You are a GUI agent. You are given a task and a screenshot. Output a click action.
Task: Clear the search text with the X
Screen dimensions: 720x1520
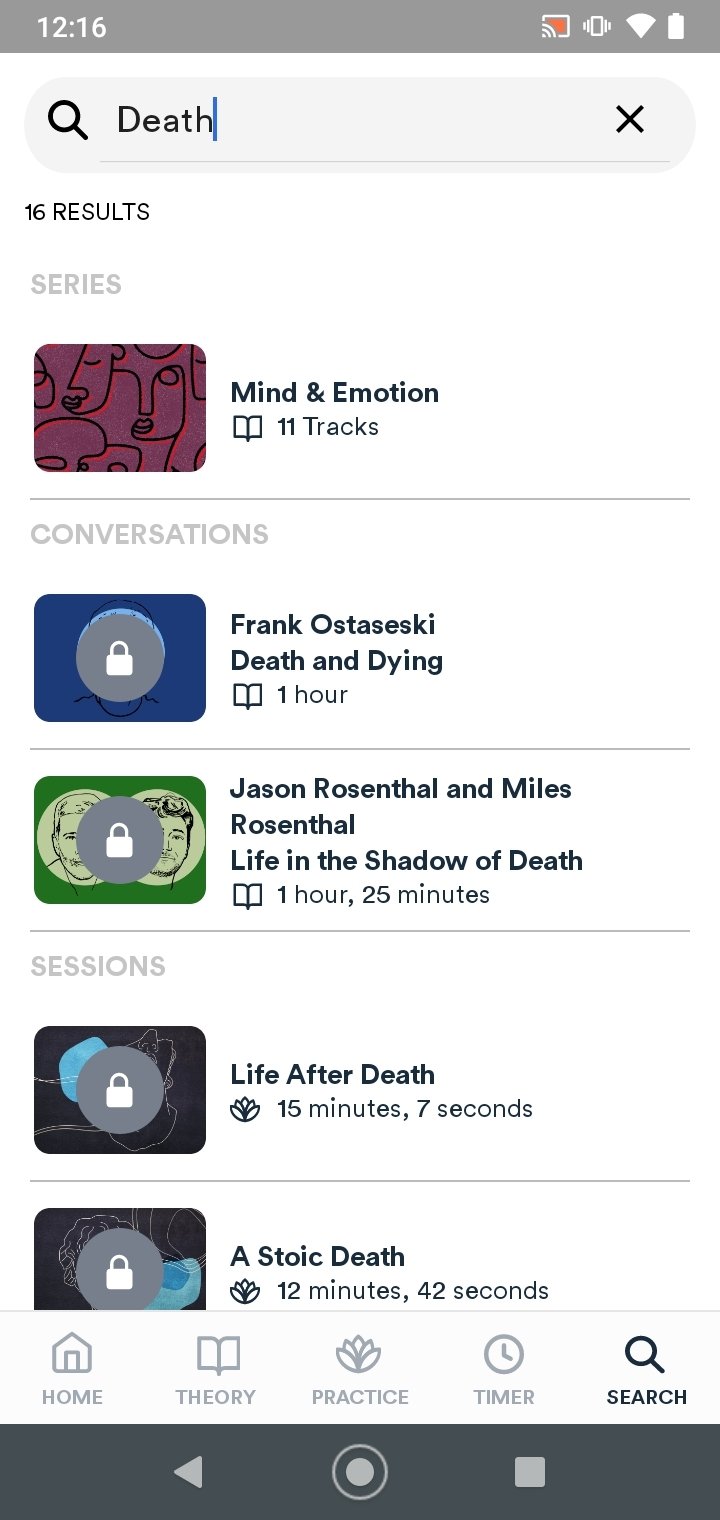click(x=630, y=120)
